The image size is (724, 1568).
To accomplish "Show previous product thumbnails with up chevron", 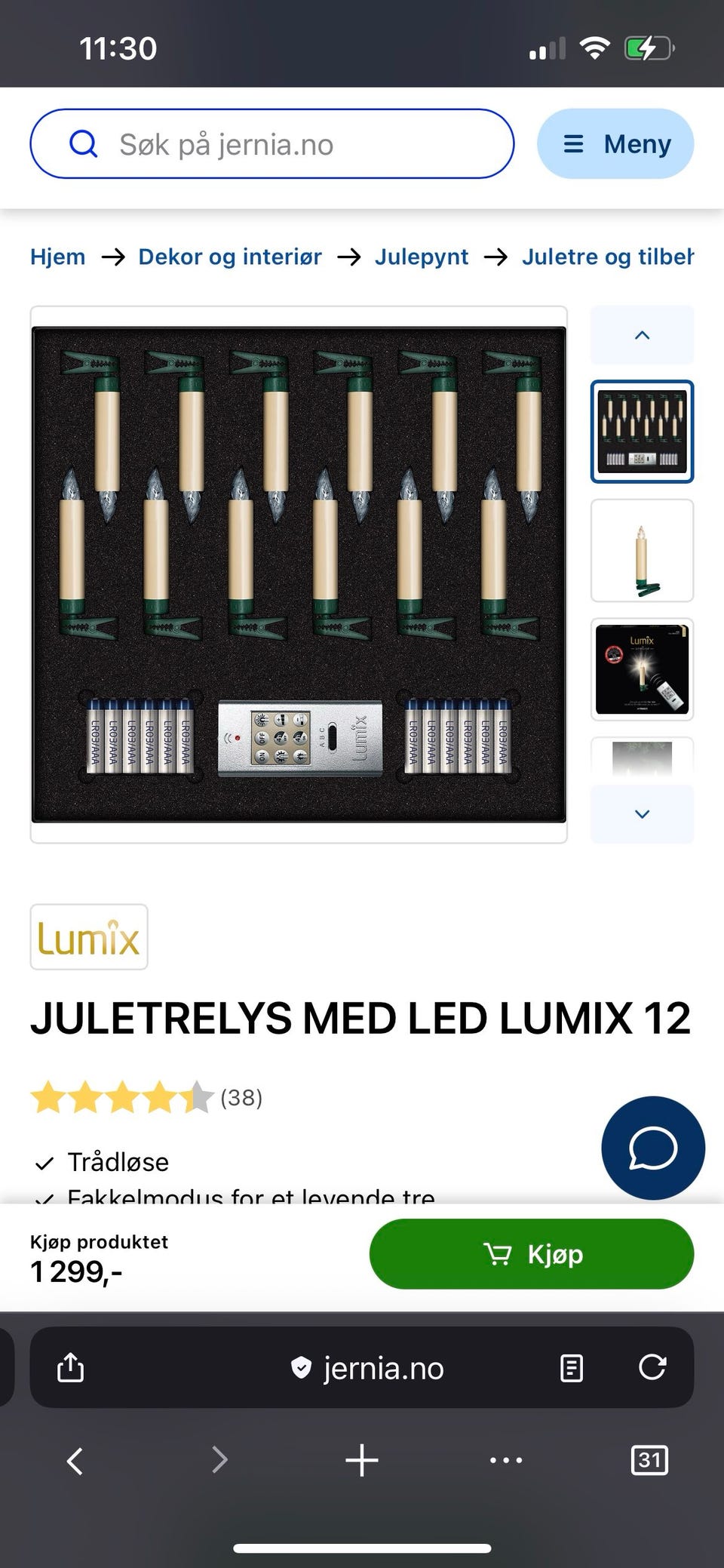I will [642, 335].
